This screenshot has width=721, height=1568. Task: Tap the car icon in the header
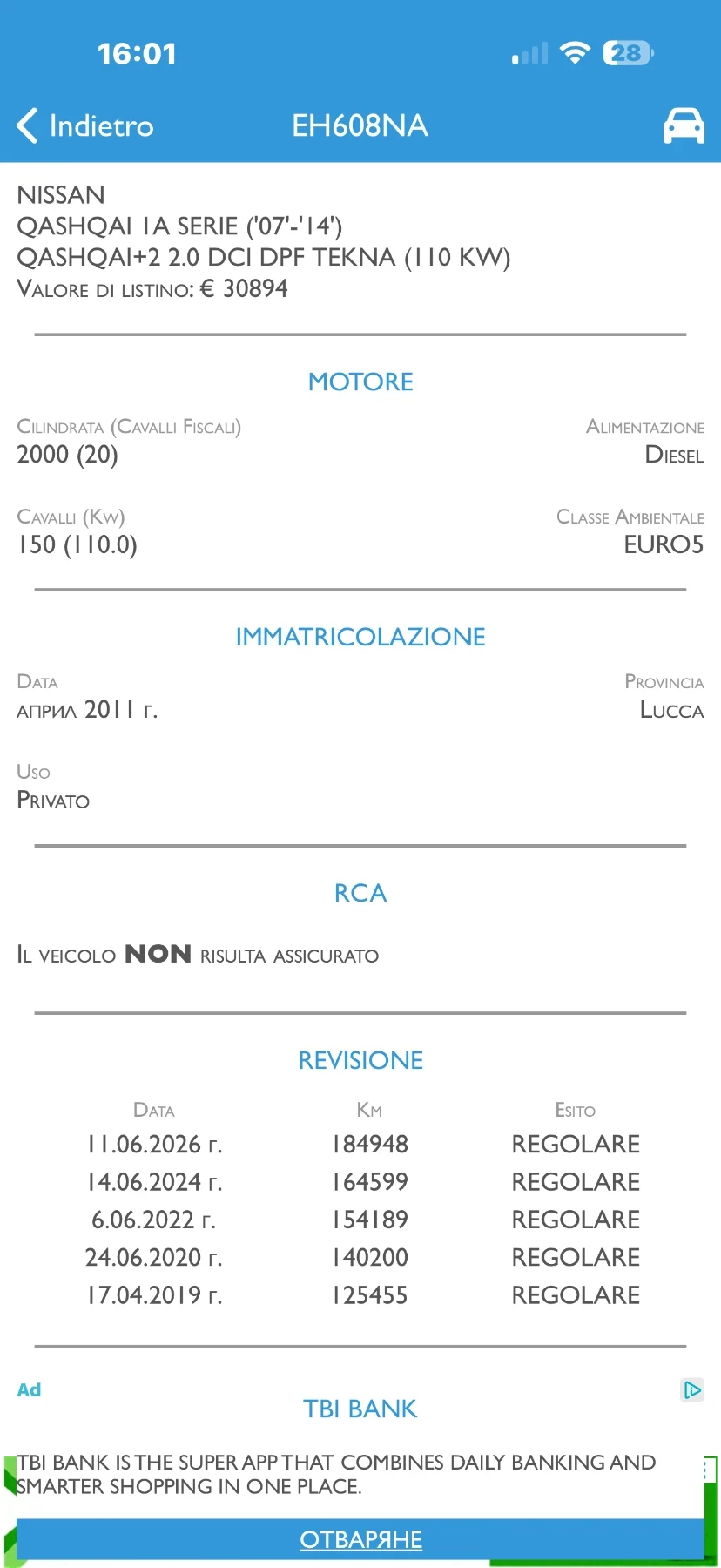click(684, 125)
